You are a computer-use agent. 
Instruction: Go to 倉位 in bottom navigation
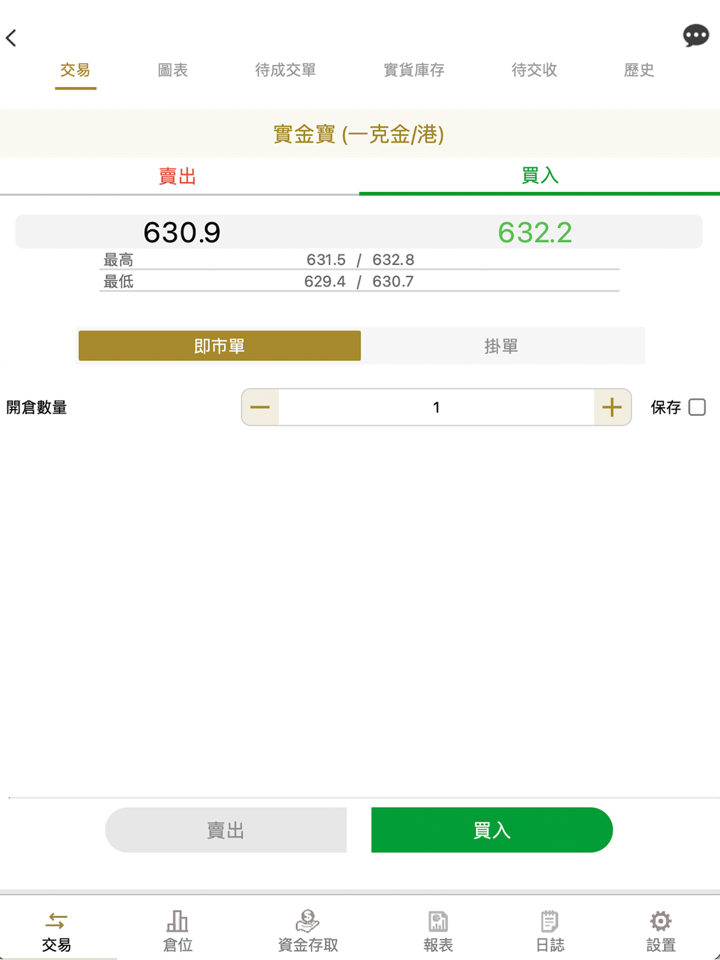pyautogui.click(x=177, y=931)
